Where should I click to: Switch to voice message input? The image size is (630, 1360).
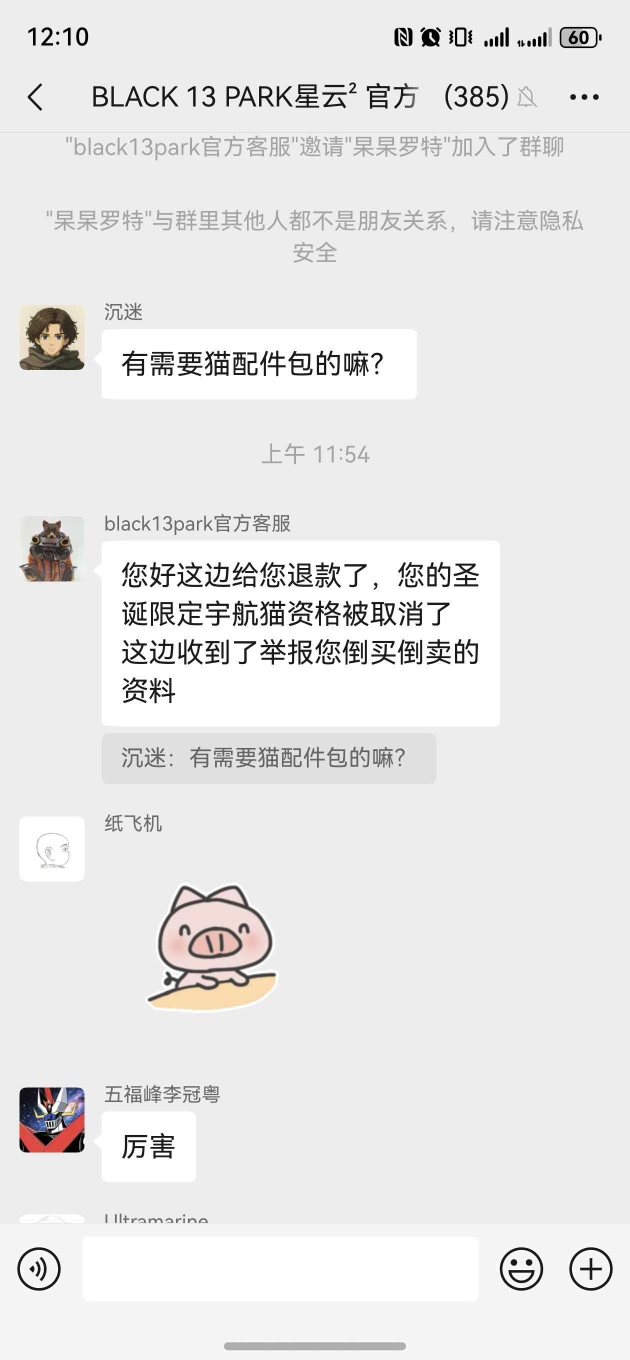[39, 1269]
